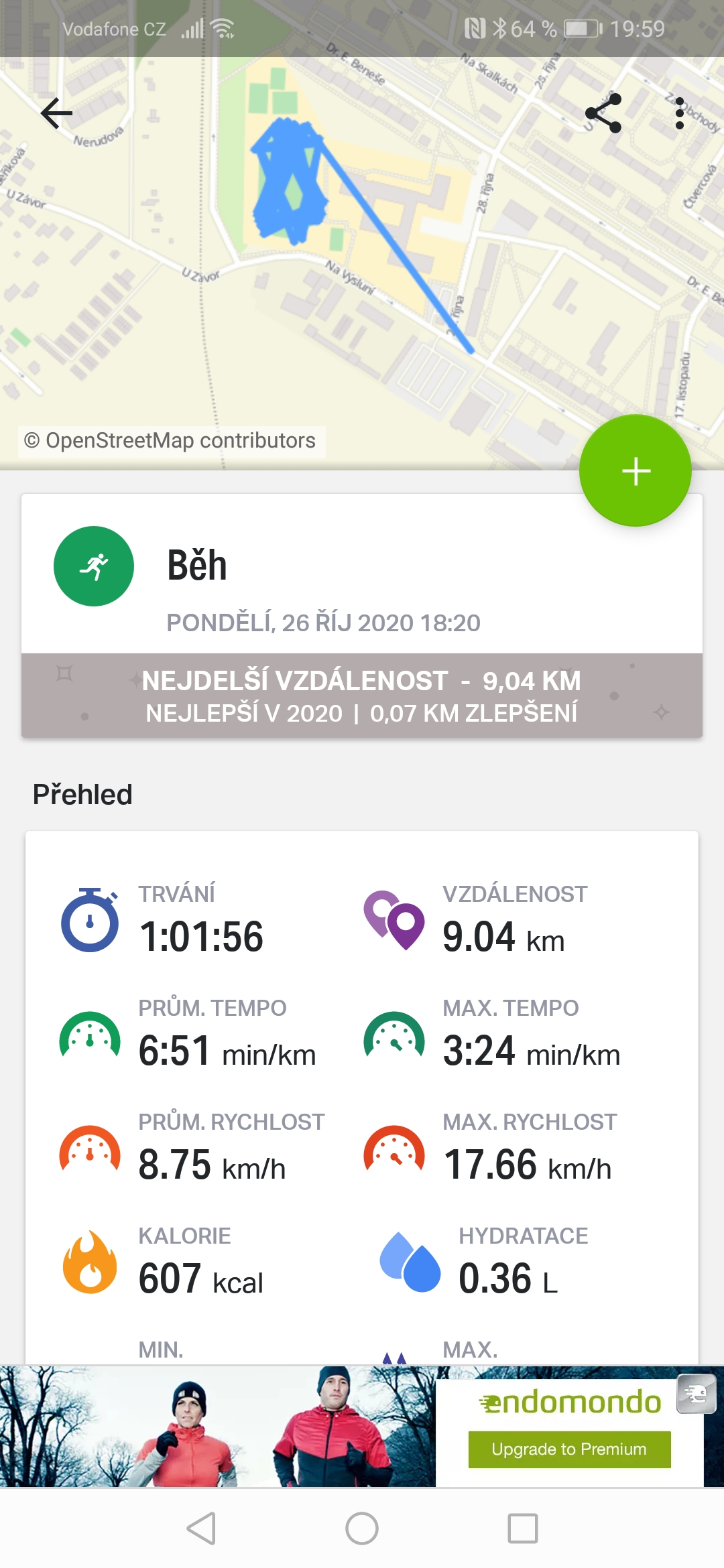Tap Upgrade to Premium button

[569, 1449]
